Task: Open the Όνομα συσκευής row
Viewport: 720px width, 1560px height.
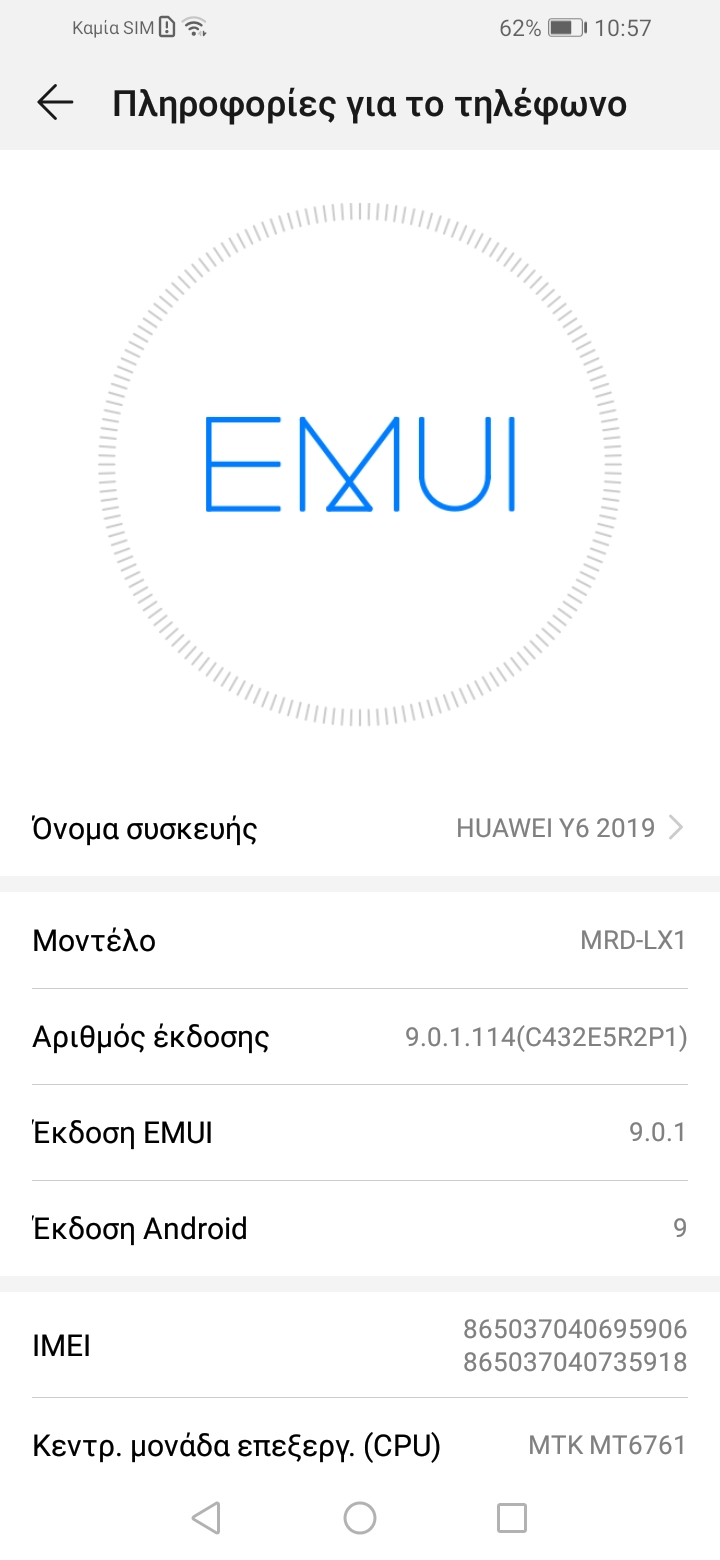Action: coord(360,828)
